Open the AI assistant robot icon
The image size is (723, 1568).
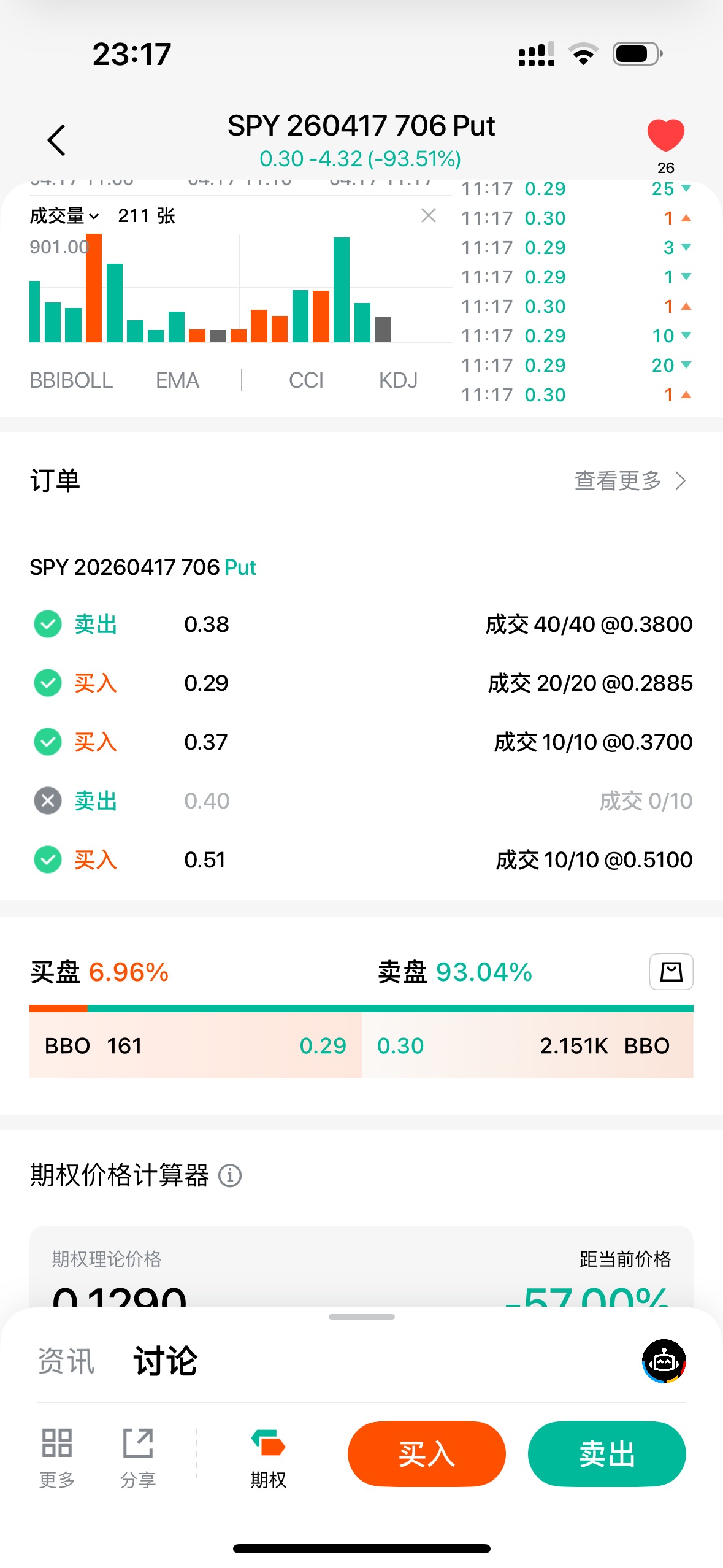tap(664, 1361)
